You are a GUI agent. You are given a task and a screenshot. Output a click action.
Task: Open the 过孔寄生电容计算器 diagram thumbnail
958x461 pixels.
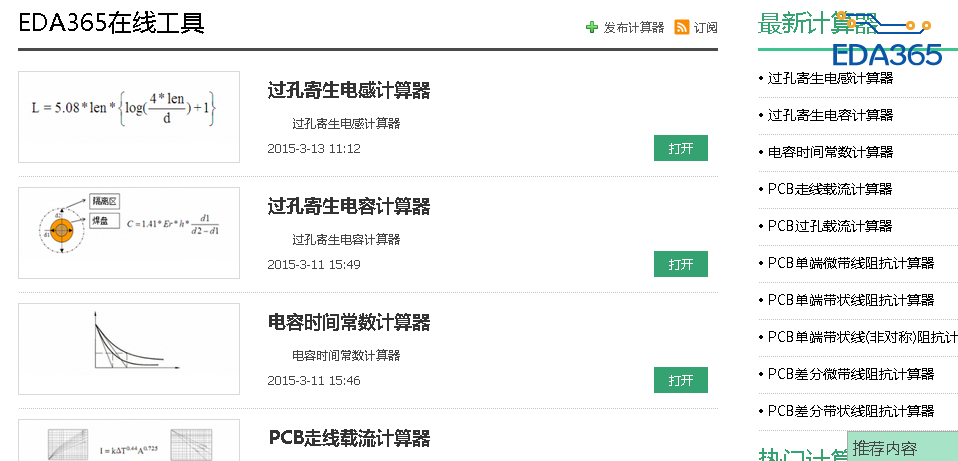point(129,233)
